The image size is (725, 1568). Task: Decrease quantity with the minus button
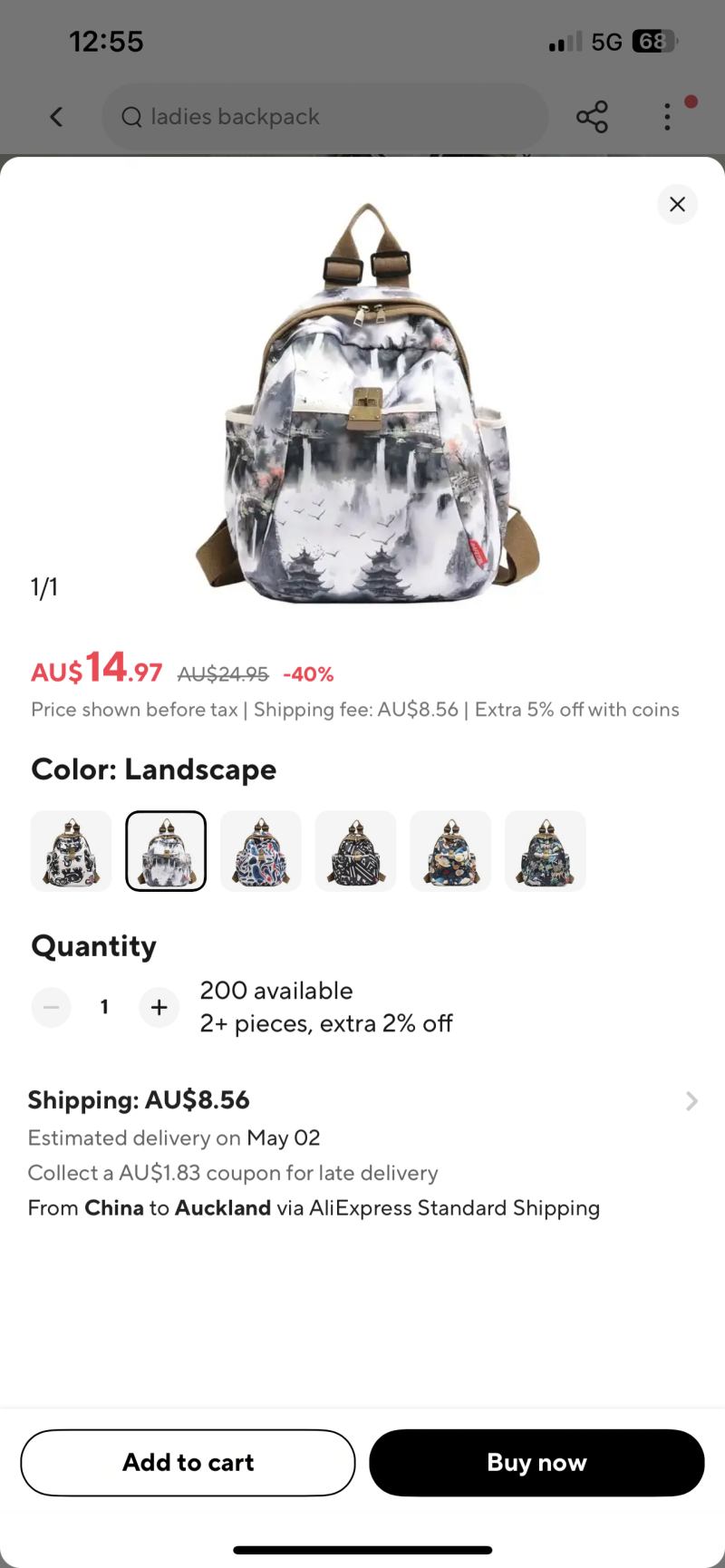pyautogui.click(x=52, y=1007)
